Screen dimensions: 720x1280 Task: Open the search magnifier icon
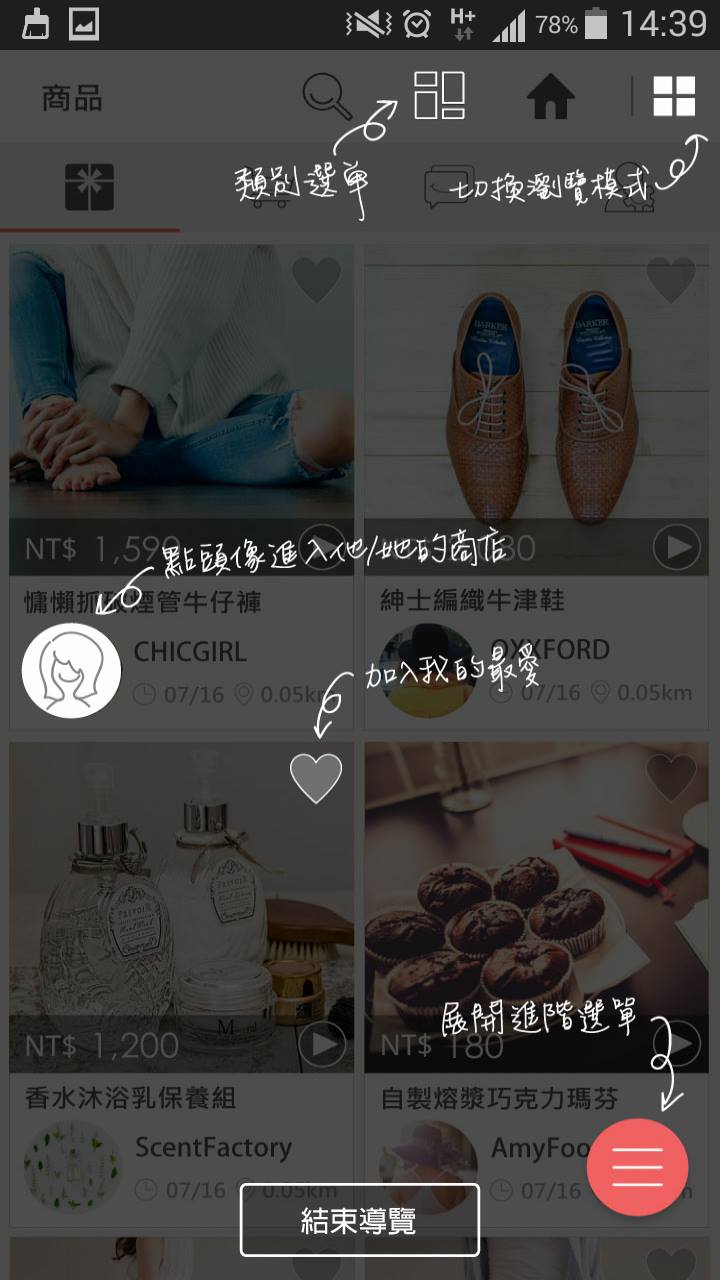coord(327,97)
